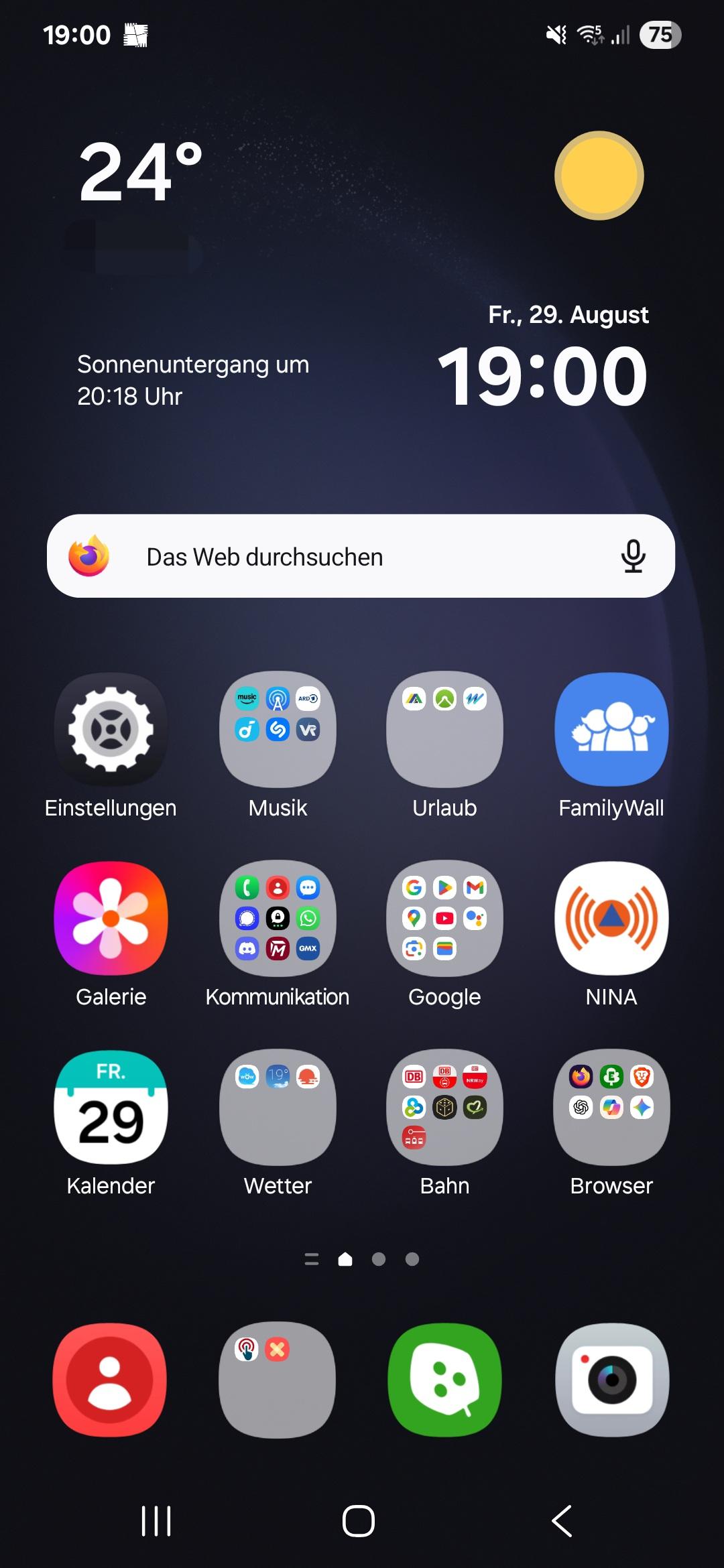Open the Wetter folder
Viewport: 724px width, 1568px height.
click(x=278, y=1107)
